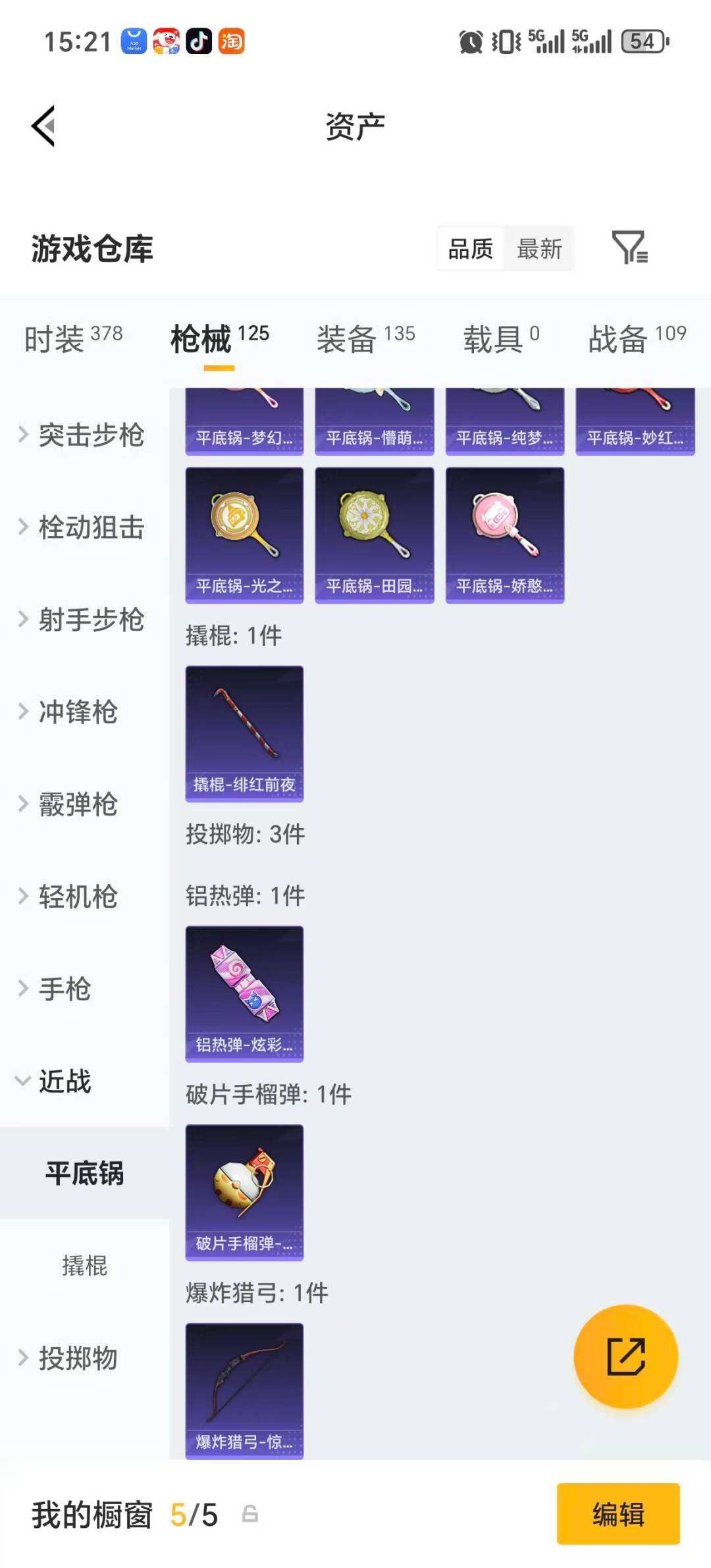Screen dimensions: 711x1568
Task: Tap the back arrow on the 资产 page
Action: click(x=41, y=126)
